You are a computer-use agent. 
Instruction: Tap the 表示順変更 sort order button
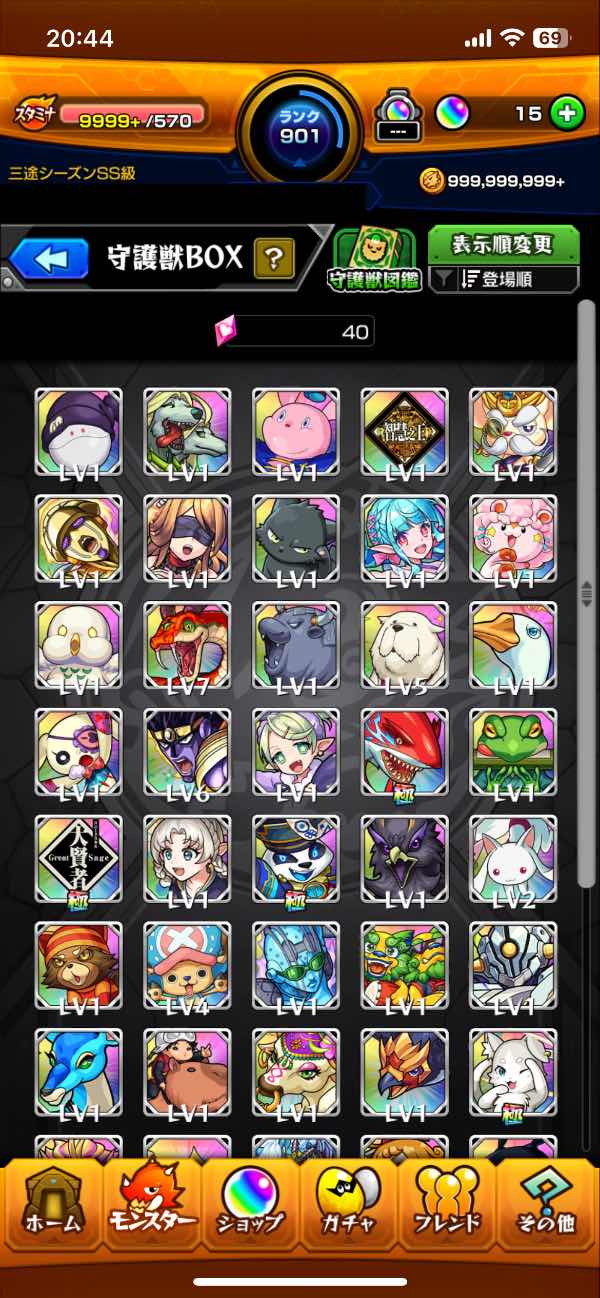click(503, 244)
